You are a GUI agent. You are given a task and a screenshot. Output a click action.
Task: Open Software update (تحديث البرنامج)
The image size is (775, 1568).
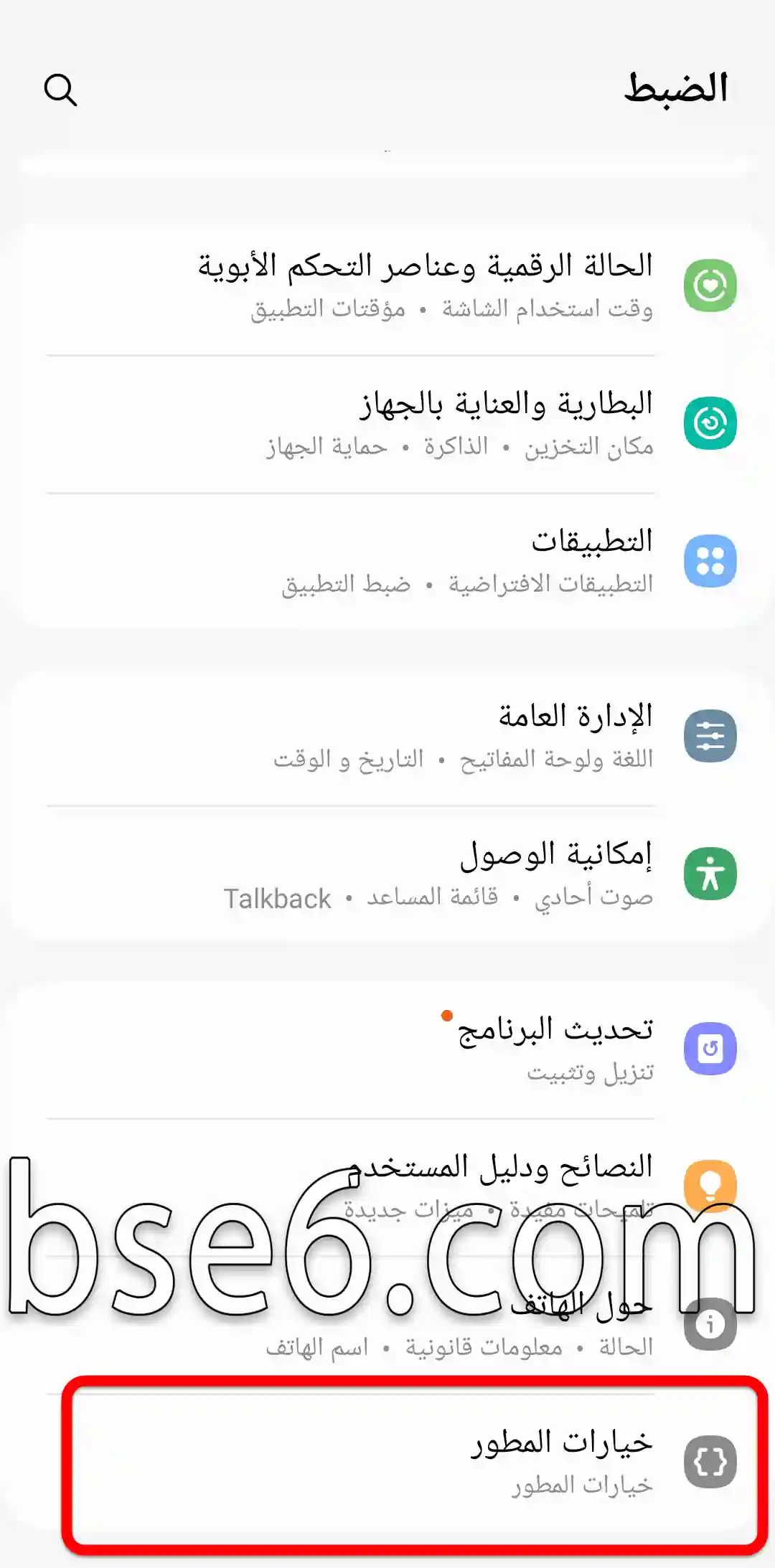click(387, 1049)
